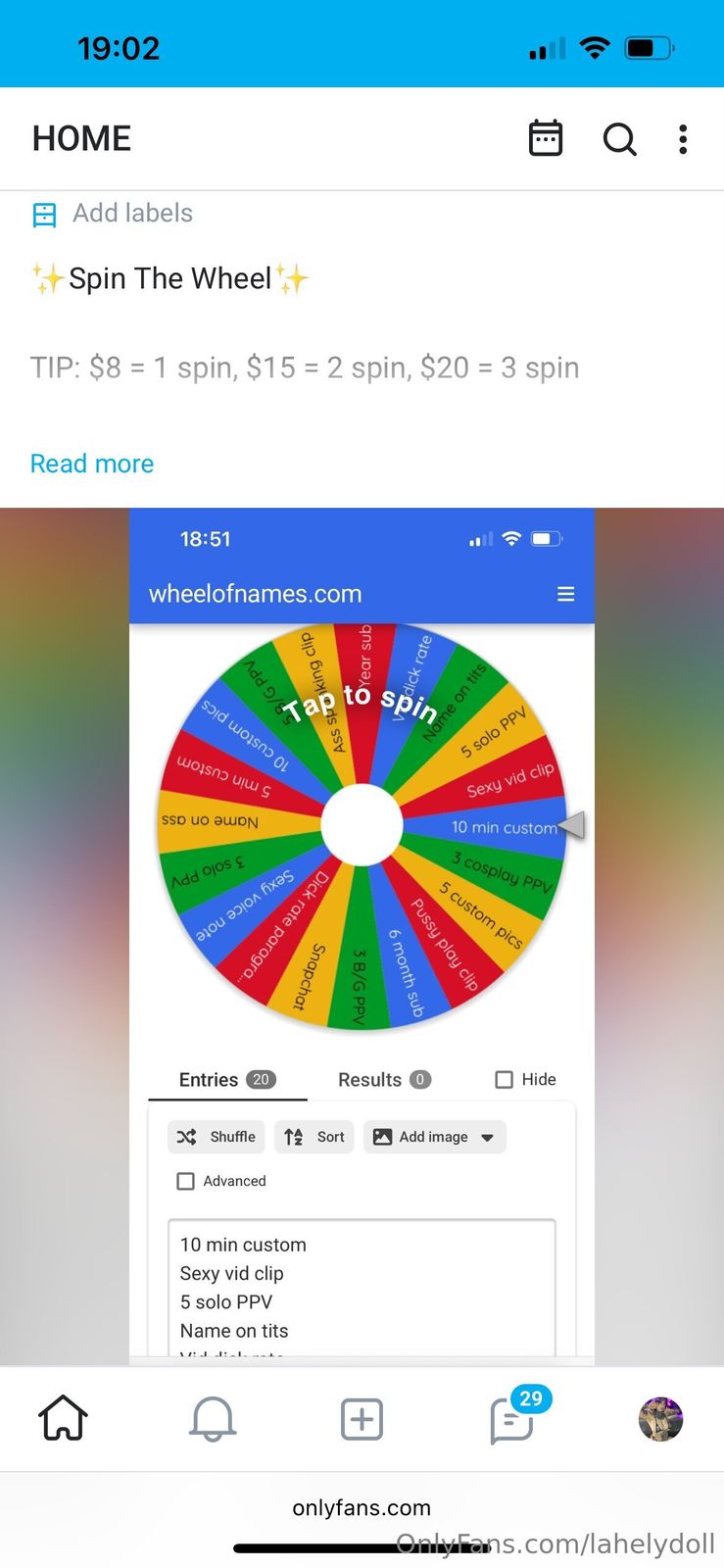Screen dimensions: 724x1568
Task: Open the calendar icon in the header
Action: coord(546,138)
